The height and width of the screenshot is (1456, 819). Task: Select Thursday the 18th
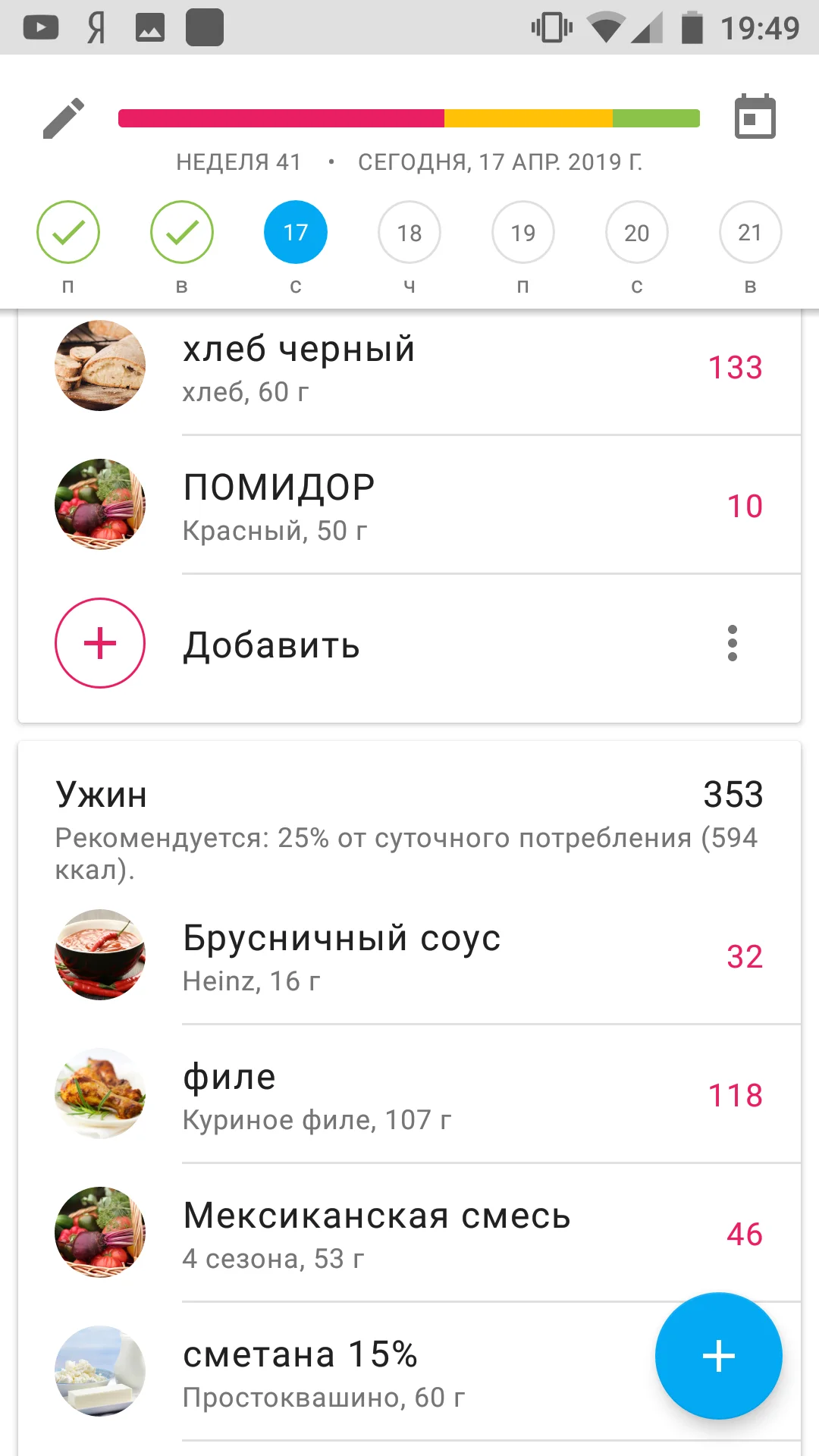pos(409,233)
